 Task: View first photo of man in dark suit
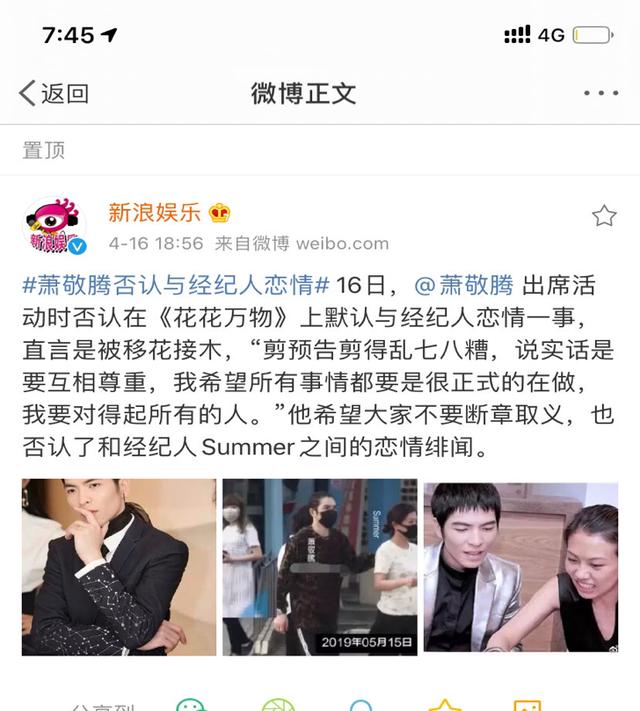click(119, 567)
